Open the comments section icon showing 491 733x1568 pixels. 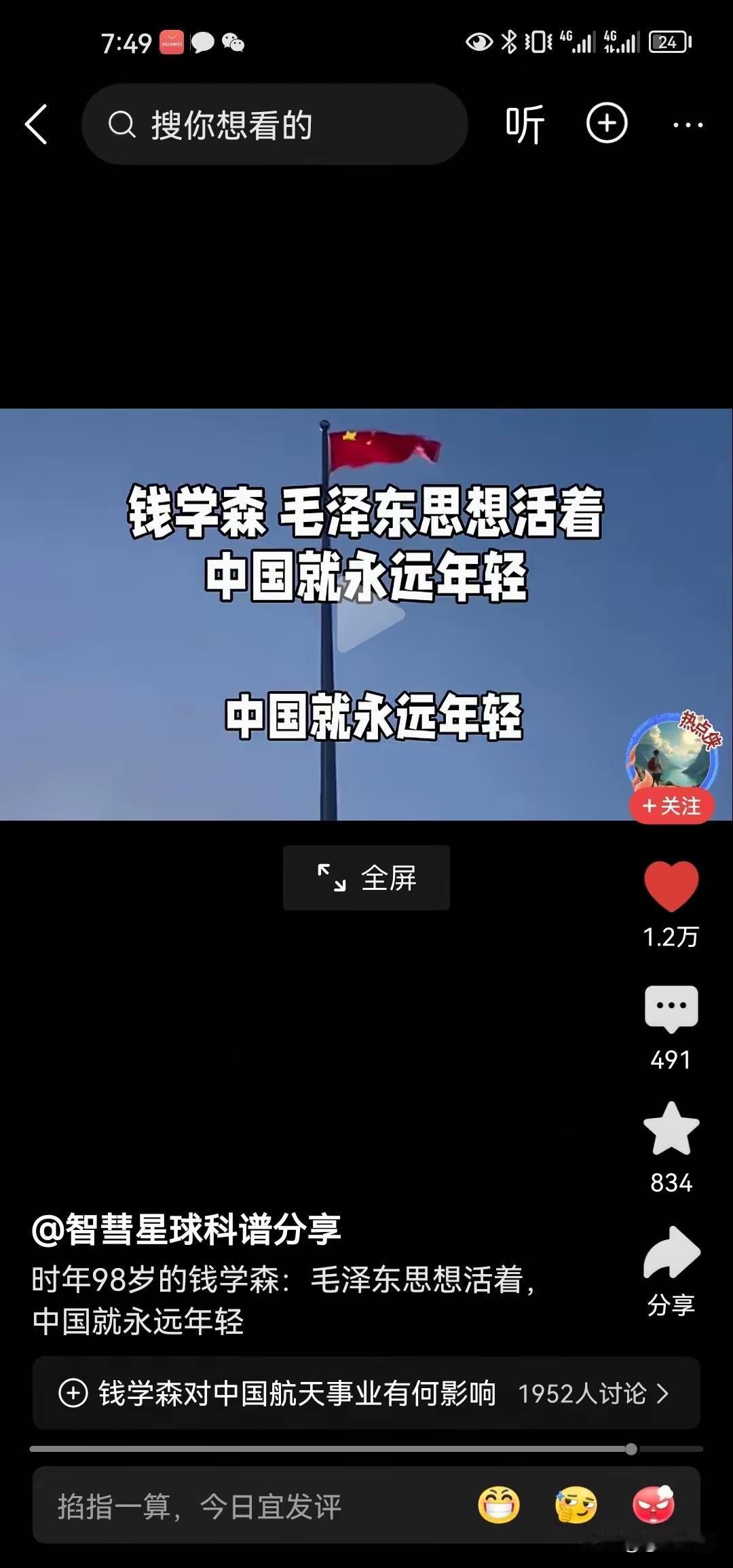671,1013
